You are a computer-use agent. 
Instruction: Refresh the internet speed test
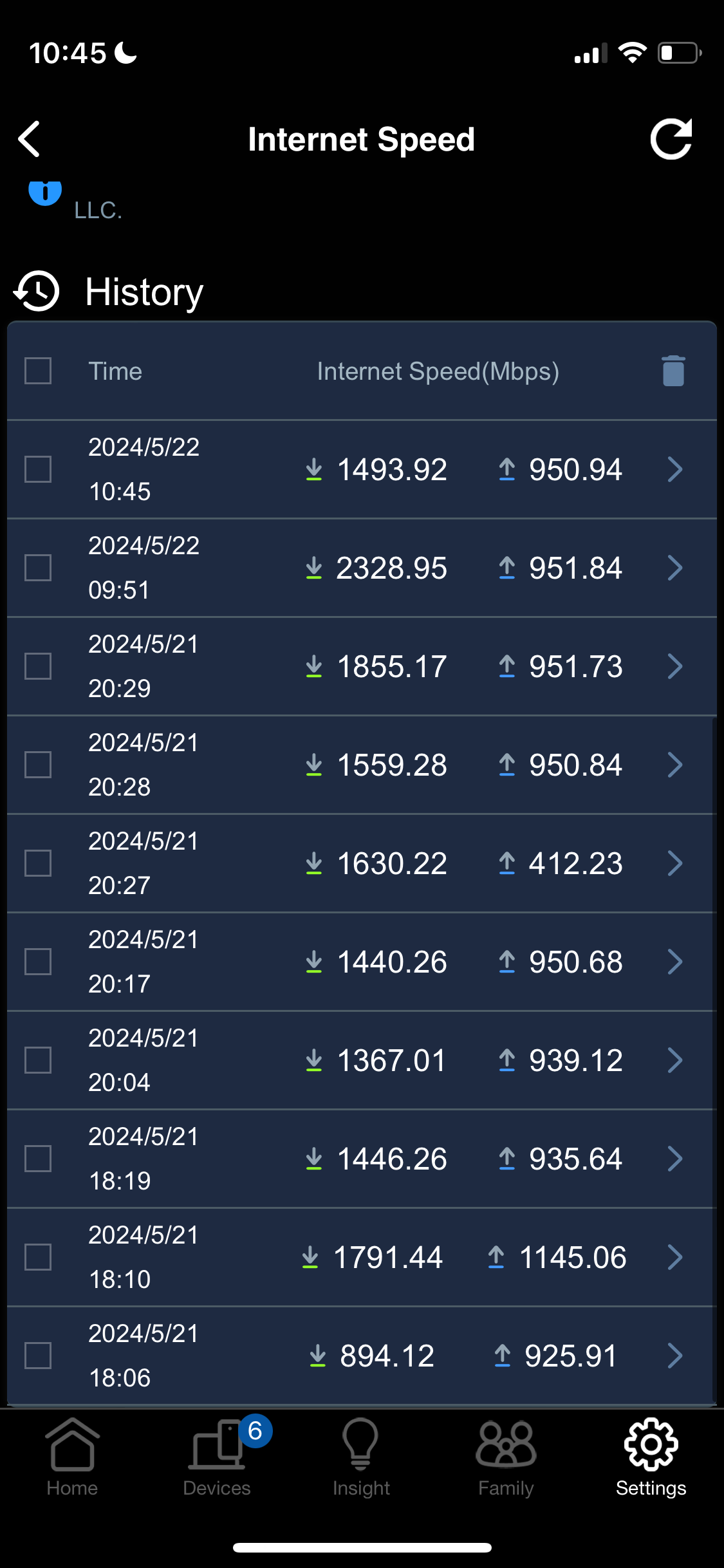coord(671,139)
